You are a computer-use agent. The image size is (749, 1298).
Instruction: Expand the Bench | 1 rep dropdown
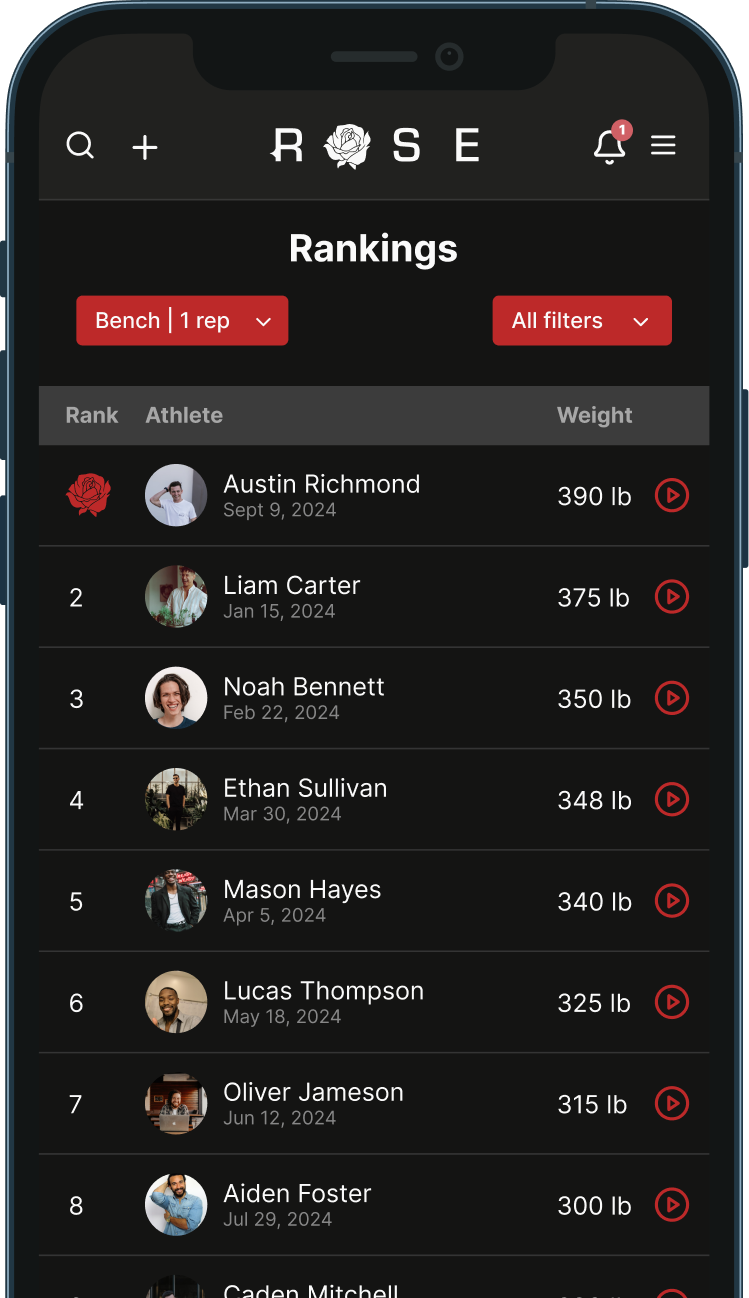pyautogui.click(x=182, y=321)
